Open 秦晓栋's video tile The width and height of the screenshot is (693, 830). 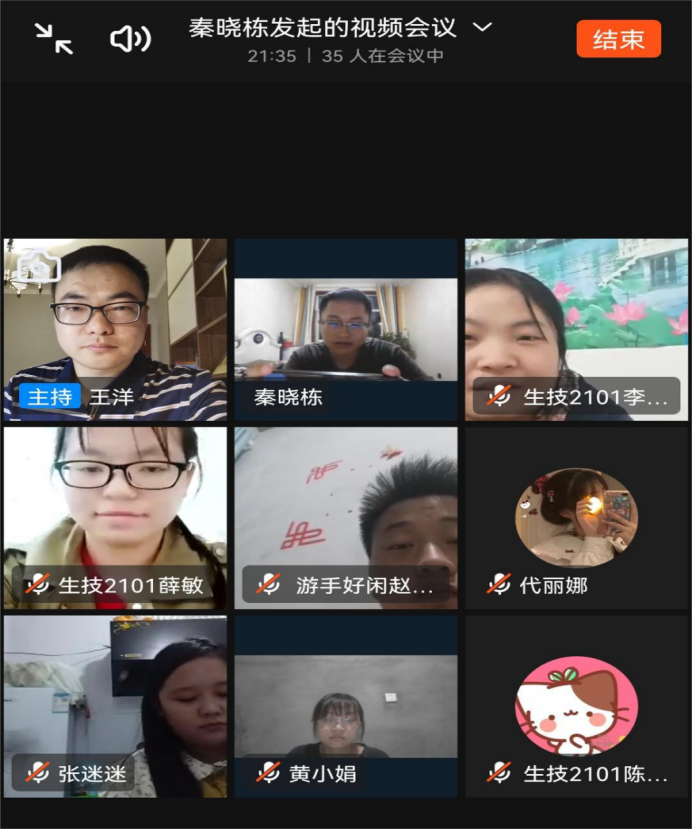[346, 329]
